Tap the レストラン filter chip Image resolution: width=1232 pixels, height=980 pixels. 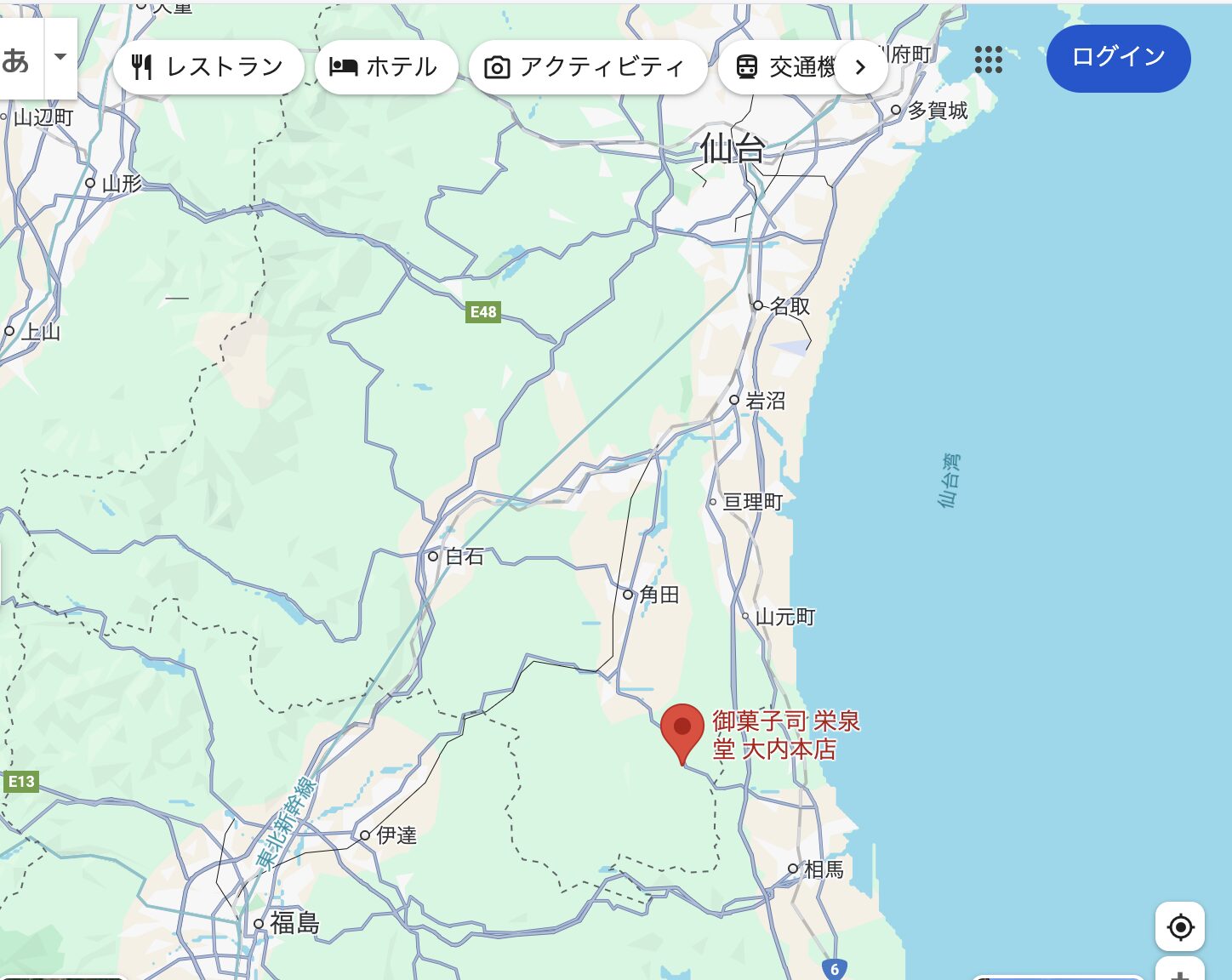tap(208, 67)
